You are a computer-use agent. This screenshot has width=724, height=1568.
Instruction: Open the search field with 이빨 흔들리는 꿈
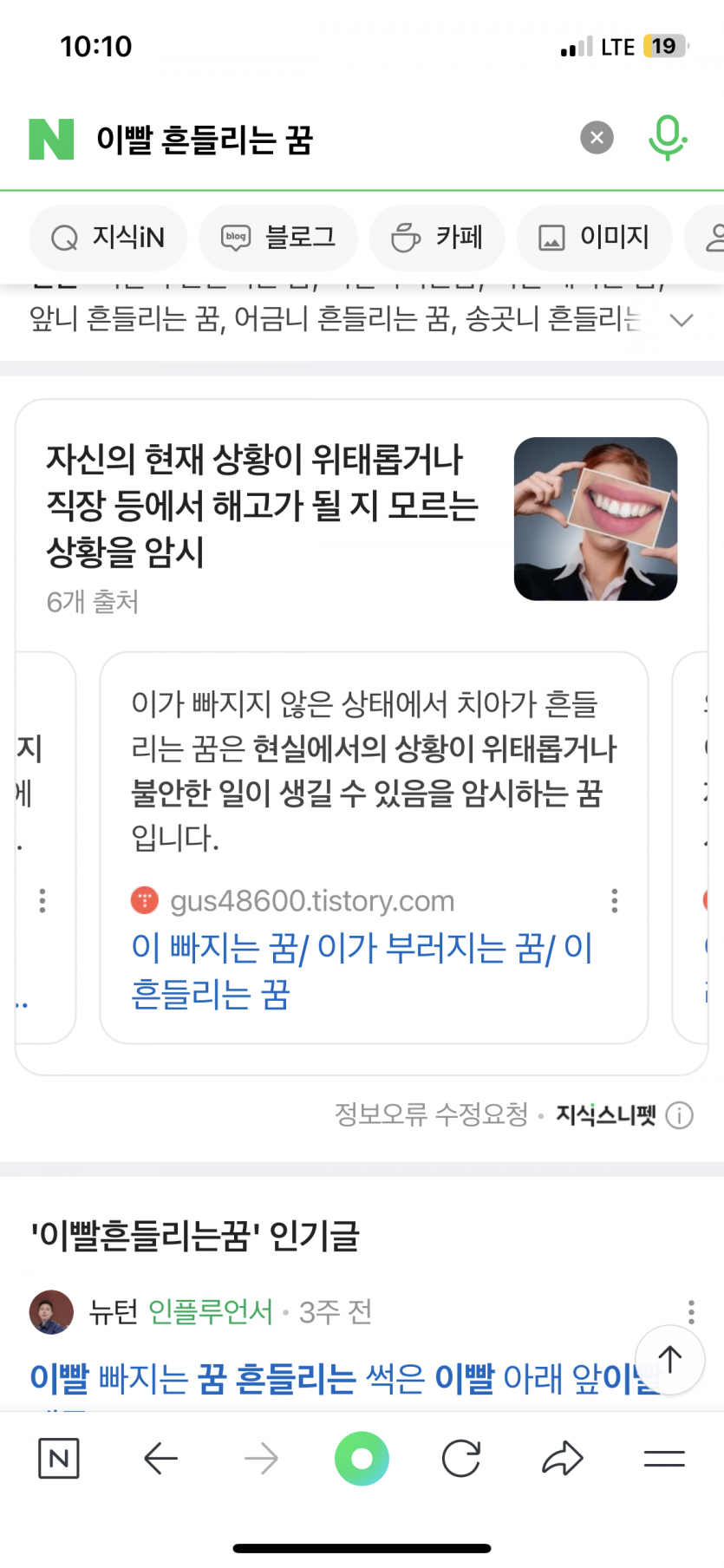coord(329,139)
